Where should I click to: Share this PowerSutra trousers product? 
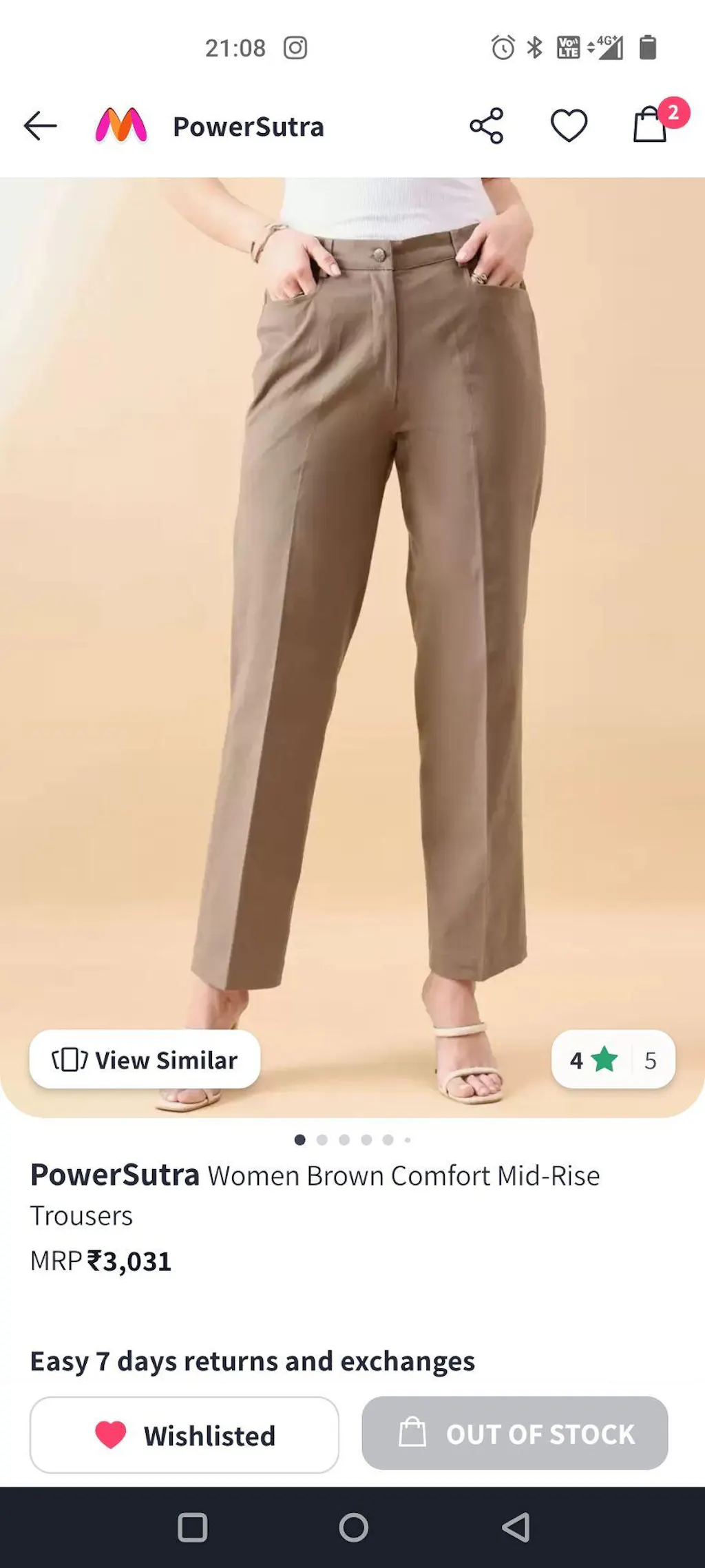(x=487, y=126)
